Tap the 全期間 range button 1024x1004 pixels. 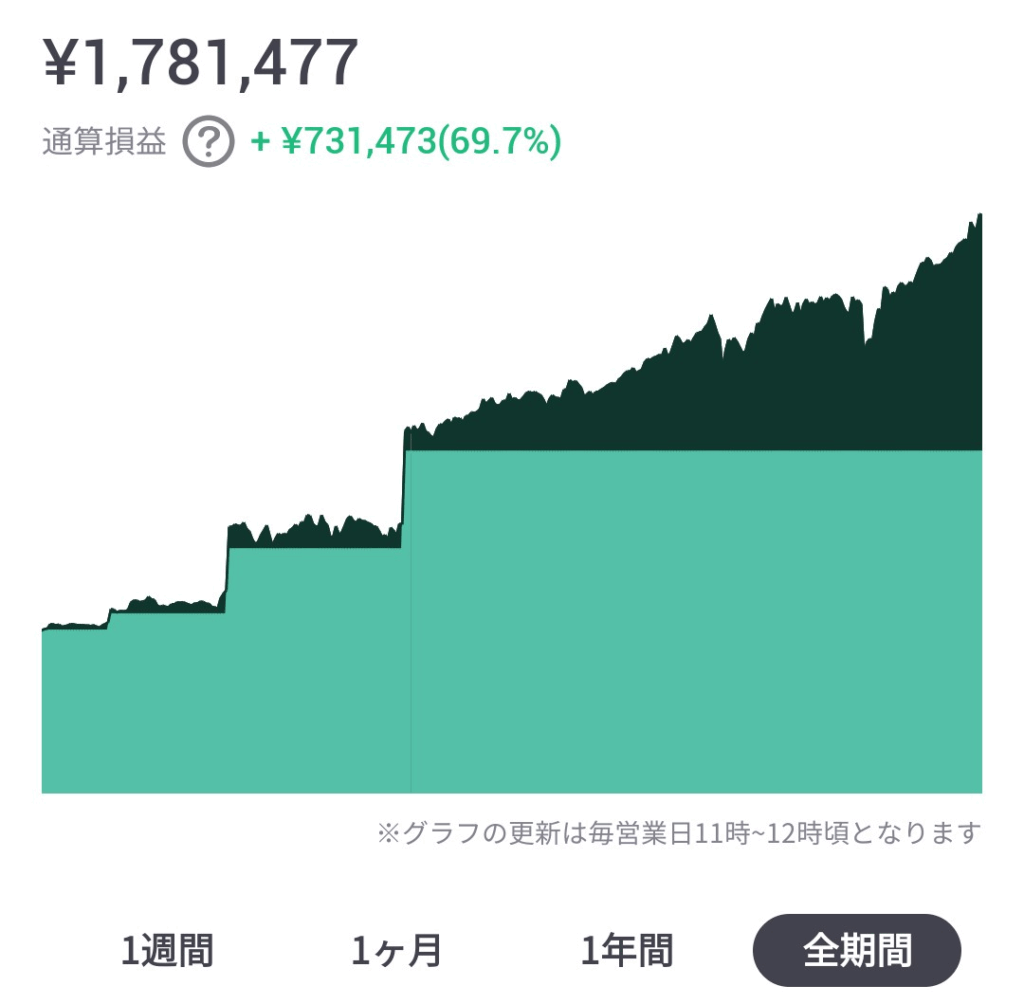coord(856,950)
